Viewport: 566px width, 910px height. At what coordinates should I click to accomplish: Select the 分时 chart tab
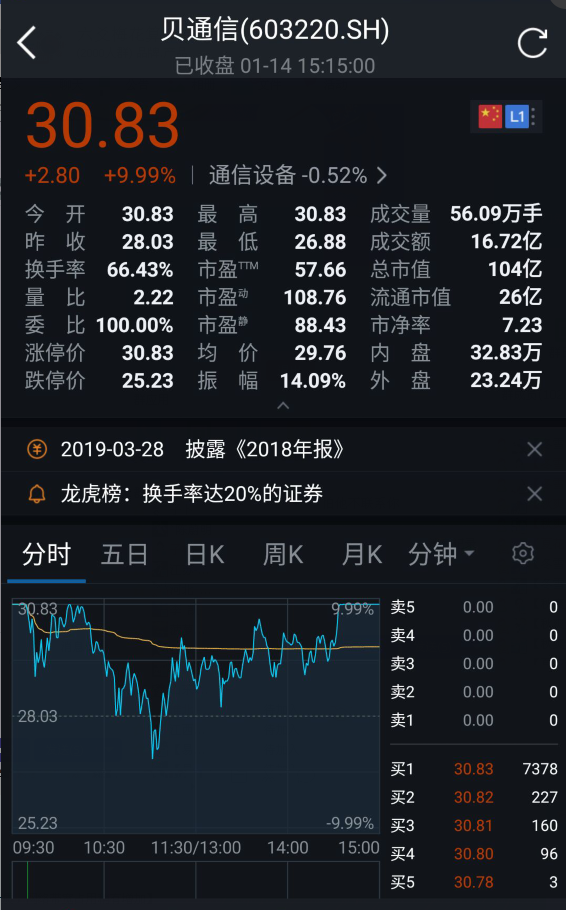pos(46,554)
